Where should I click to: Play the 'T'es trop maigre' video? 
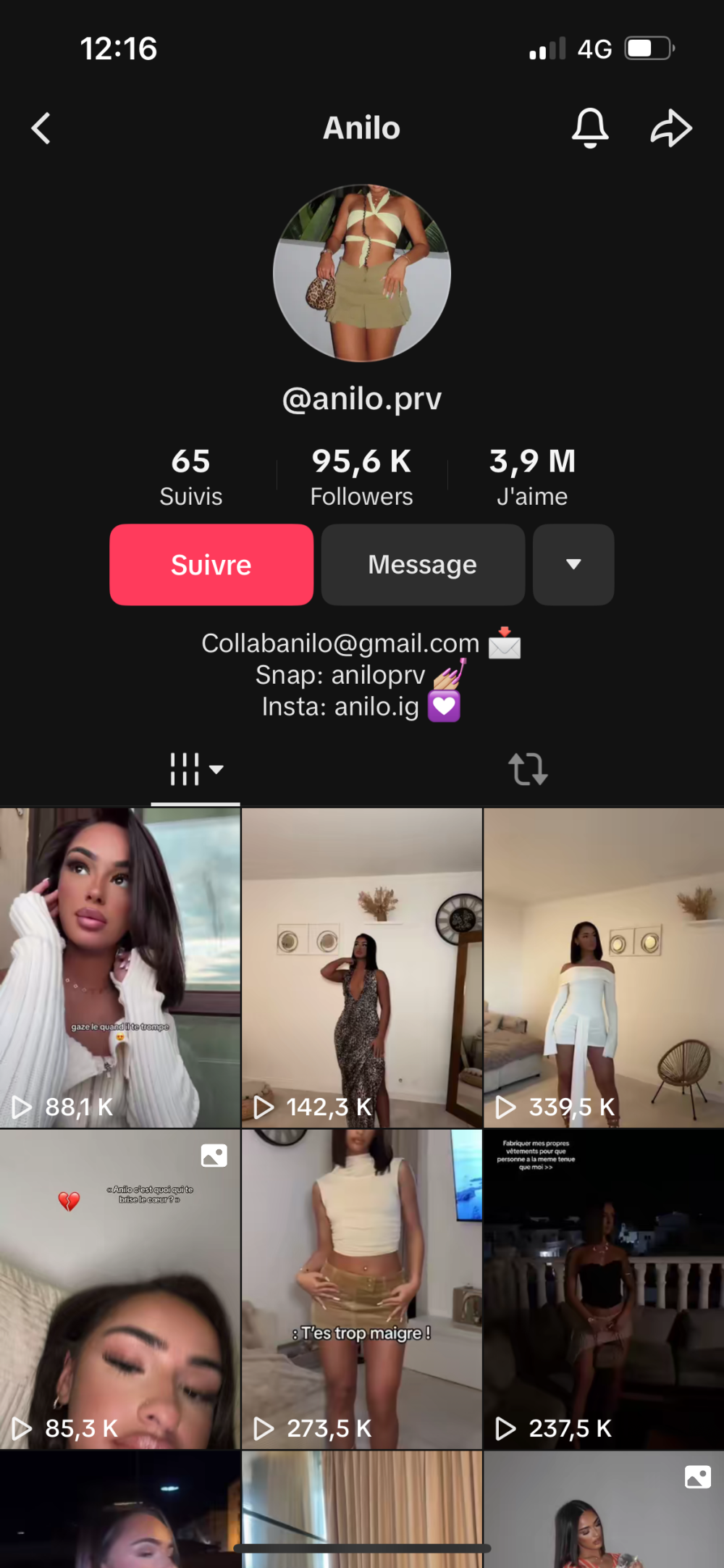361,1289
